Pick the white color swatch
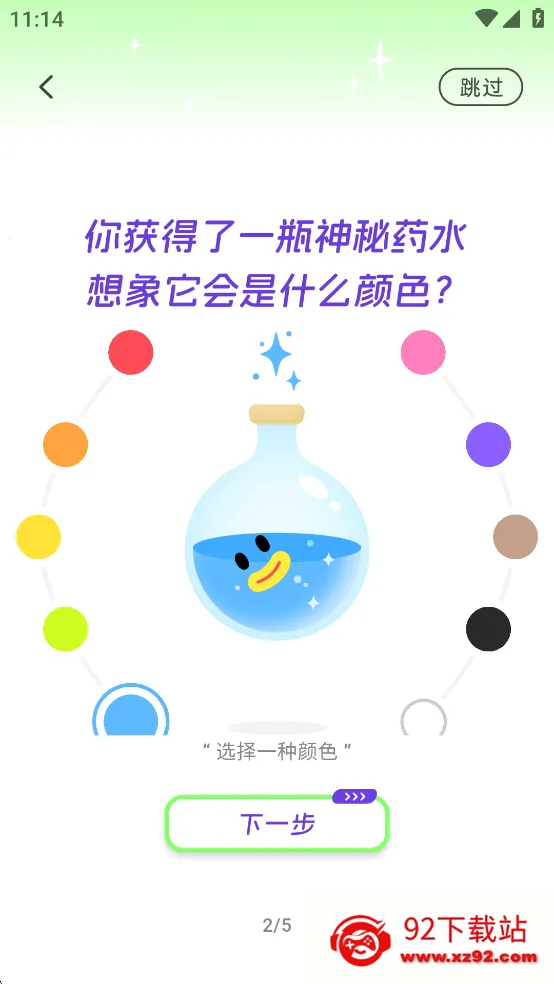 (423, 717)
